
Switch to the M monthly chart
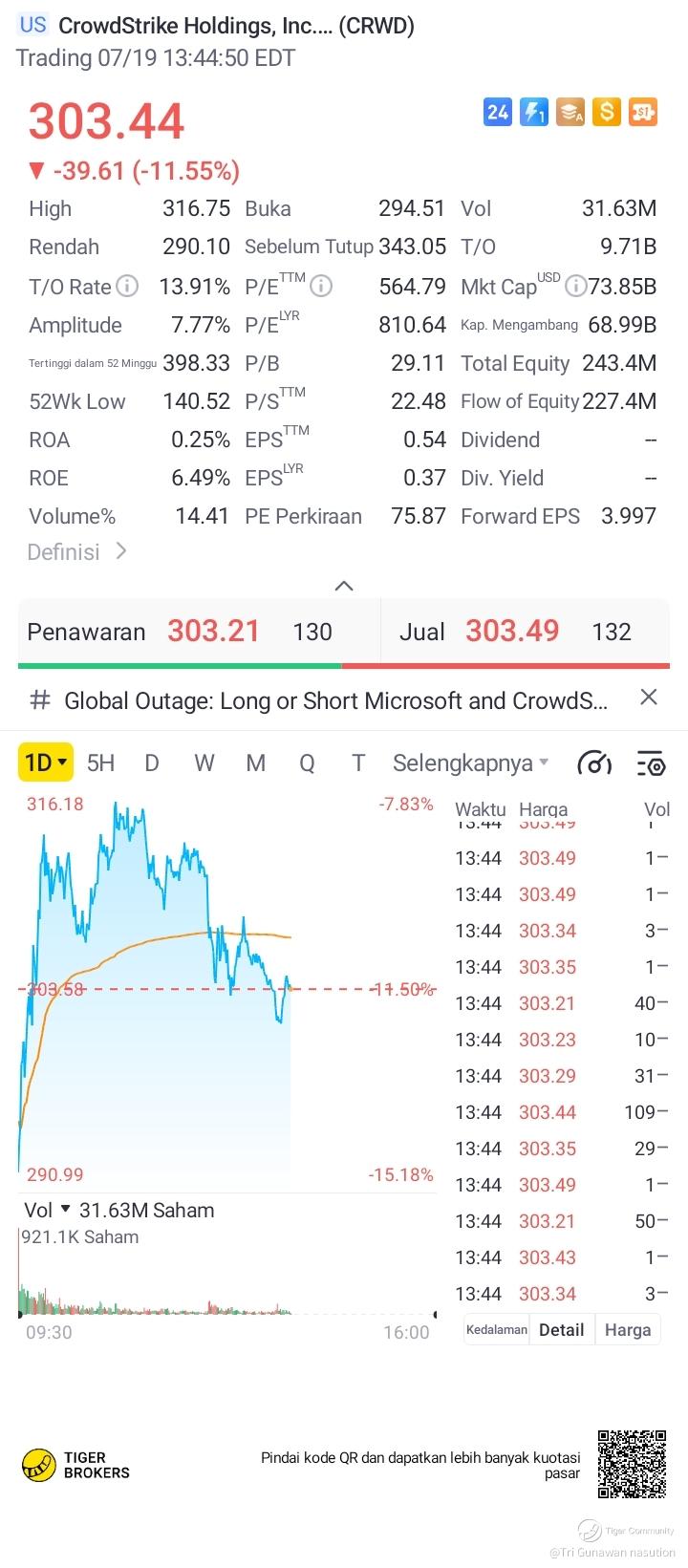click(255, 763)
